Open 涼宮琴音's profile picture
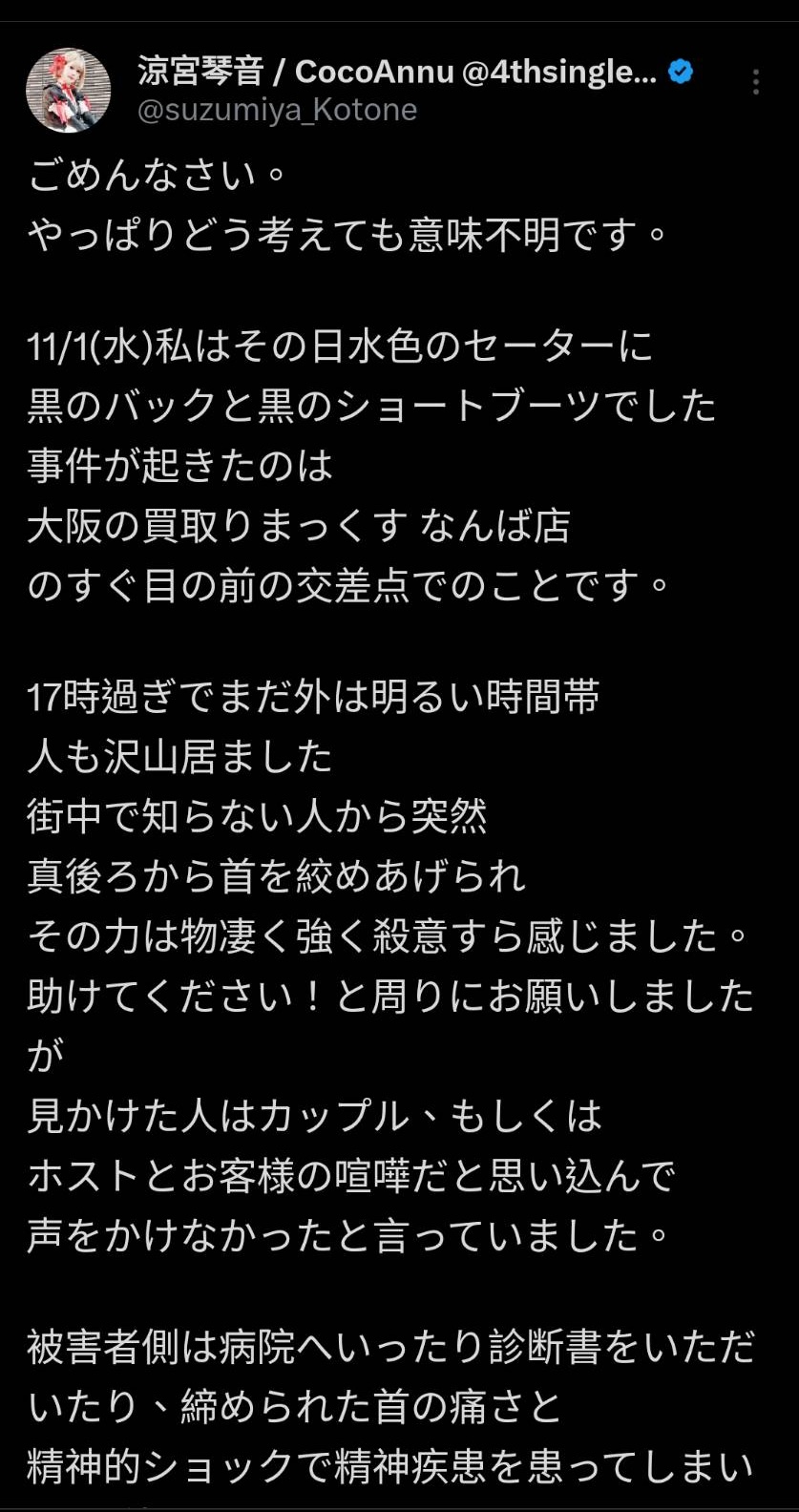The width and height of the screenshot is (799, 1512). (x=68, y=90)
